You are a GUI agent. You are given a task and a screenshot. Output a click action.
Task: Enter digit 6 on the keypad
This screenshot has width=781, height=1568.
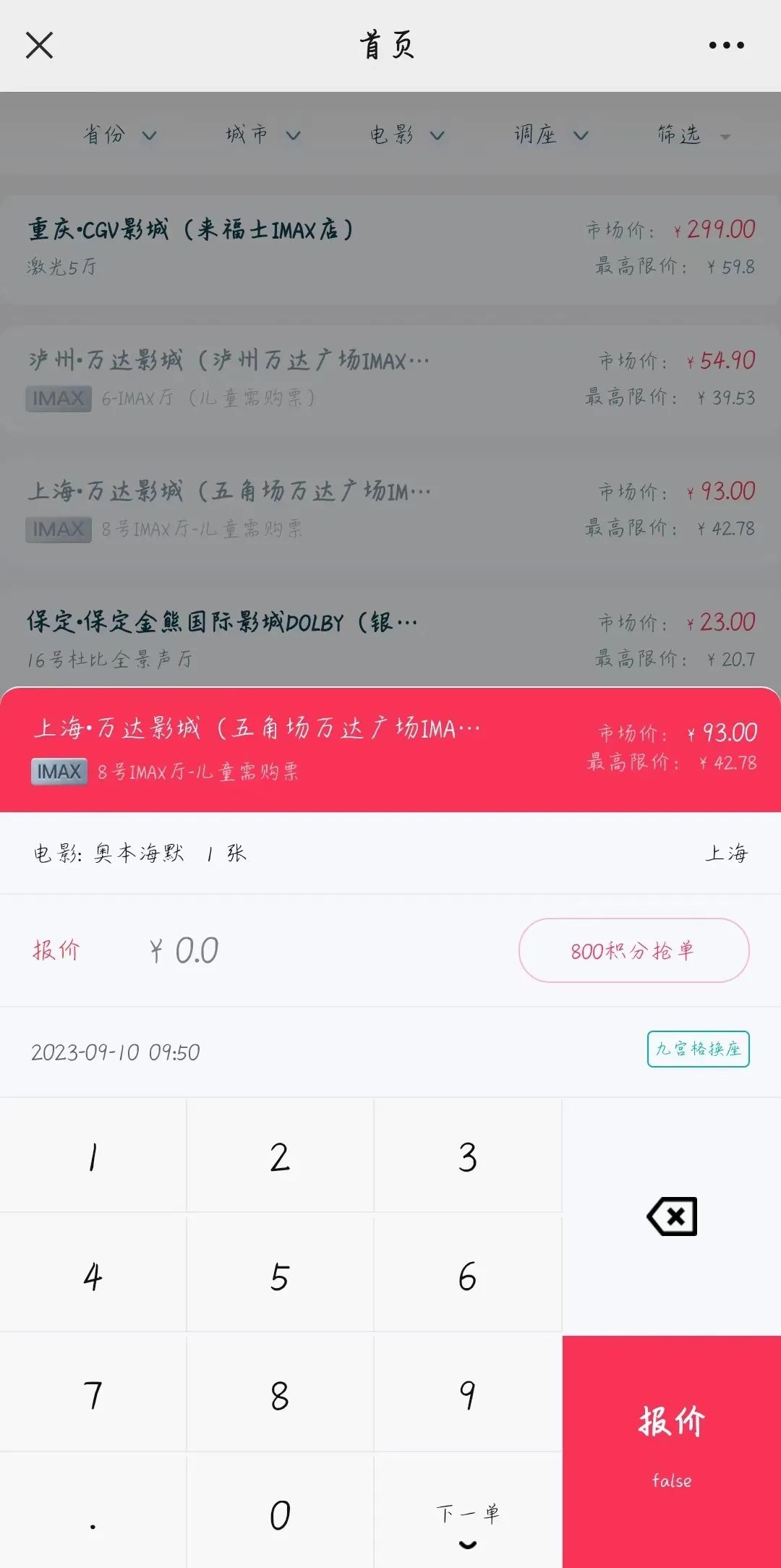(467, 1277)
